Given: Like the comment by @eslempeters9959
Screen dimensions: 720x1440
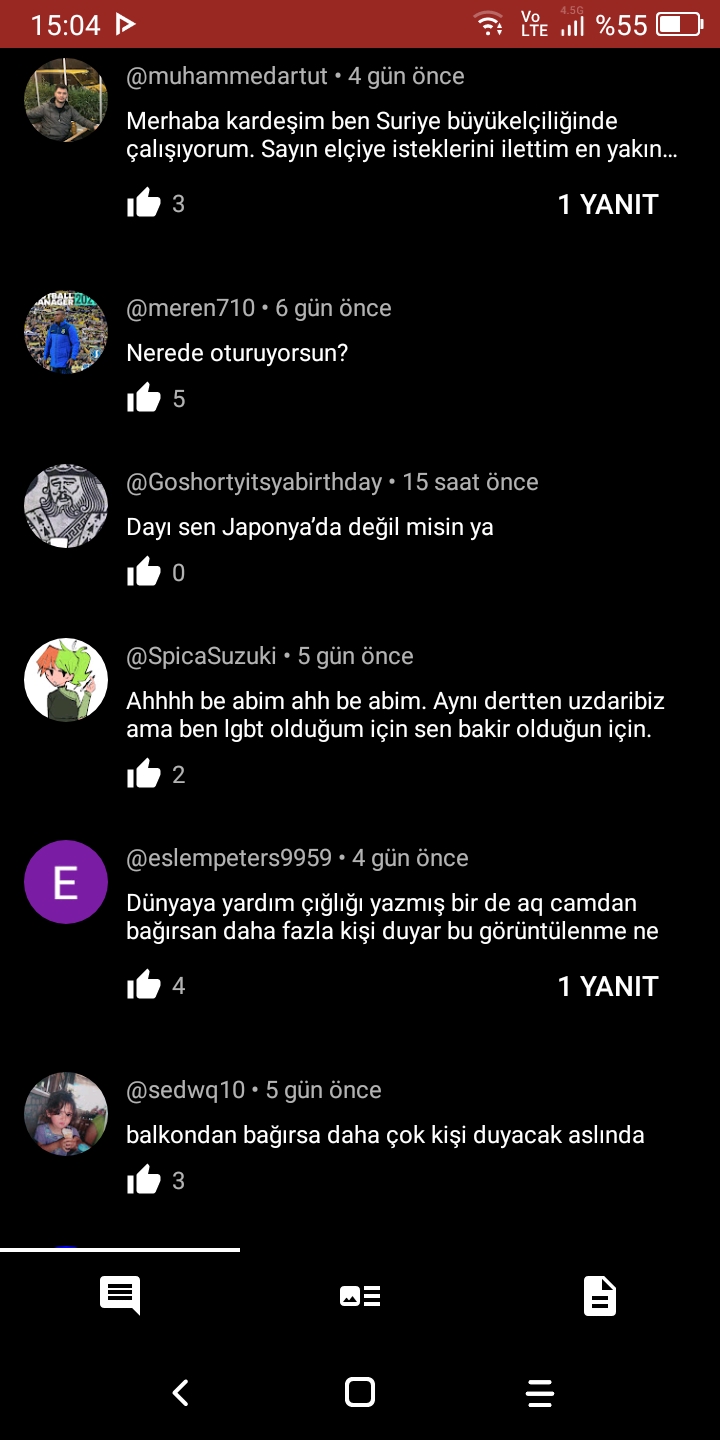Looking at the screenshot, I should click(x=144, y=986).
